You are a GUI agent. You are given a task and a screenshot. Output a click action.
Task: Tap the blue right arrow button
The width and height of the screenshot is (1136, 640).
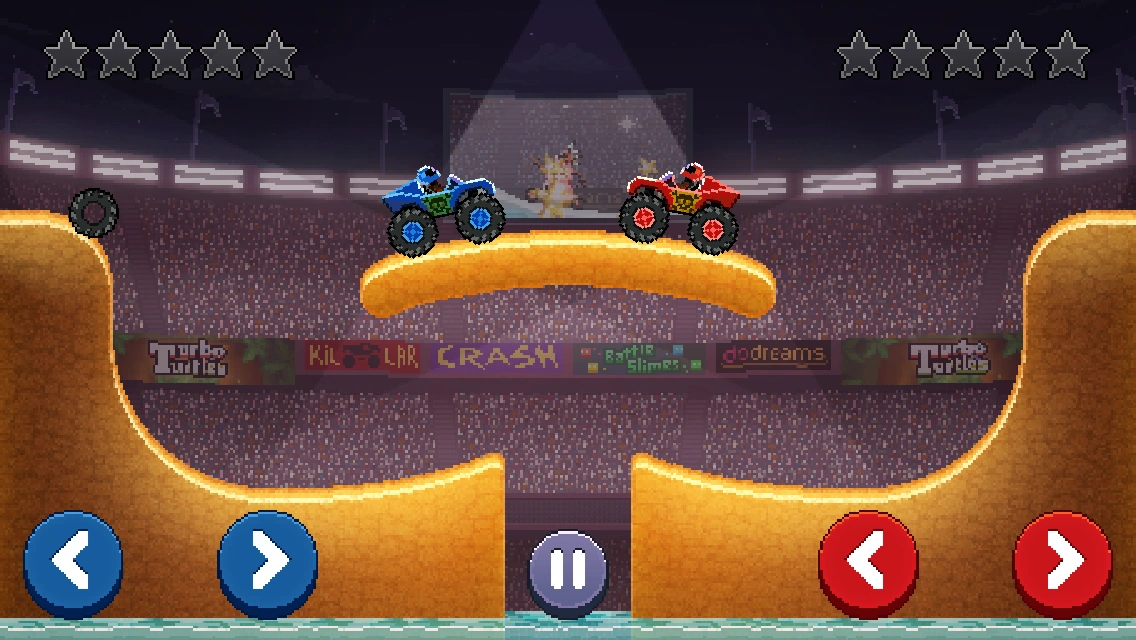coord(268,562)
